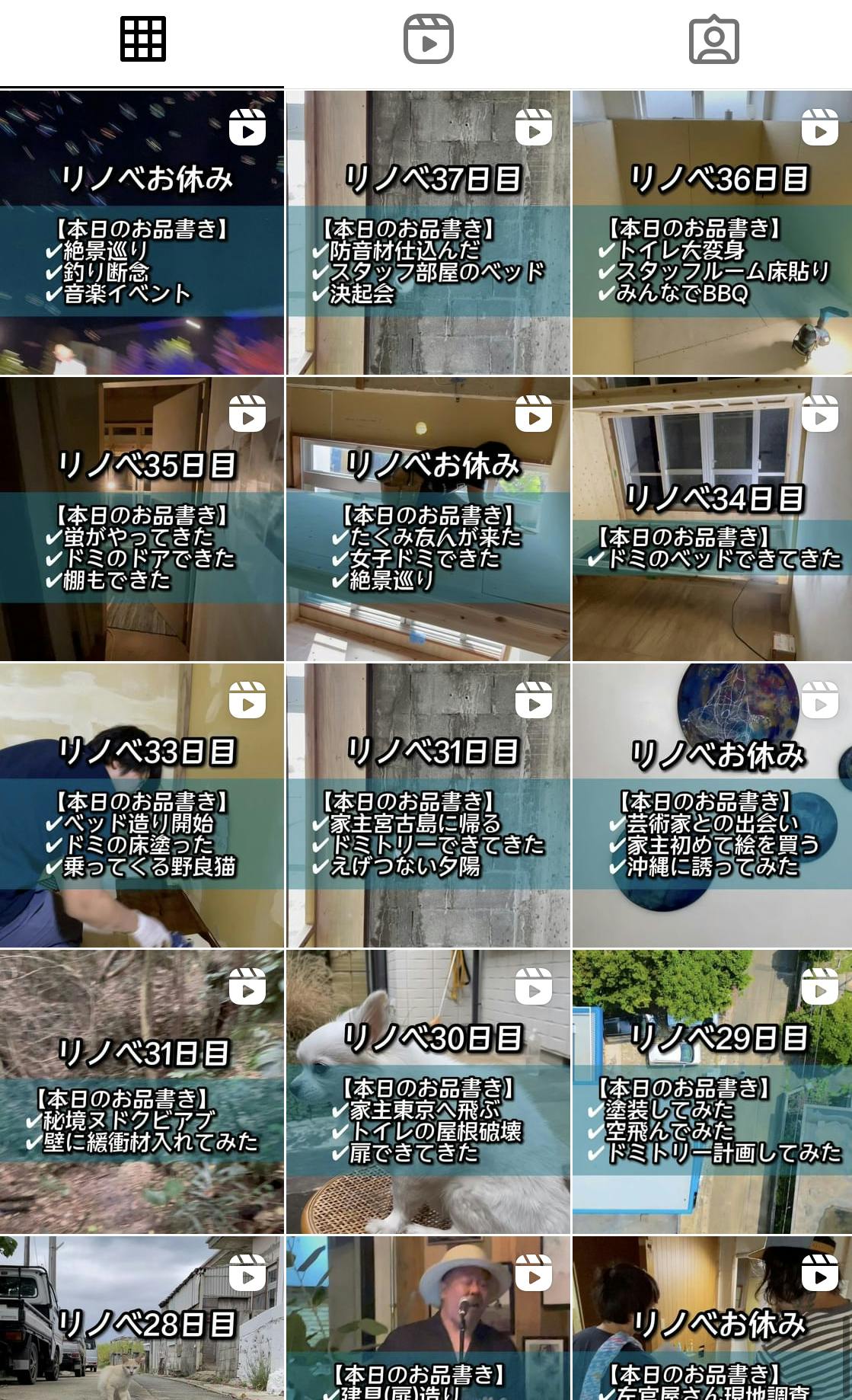Open the リノベ34日目 reel

tap(712, 519)
